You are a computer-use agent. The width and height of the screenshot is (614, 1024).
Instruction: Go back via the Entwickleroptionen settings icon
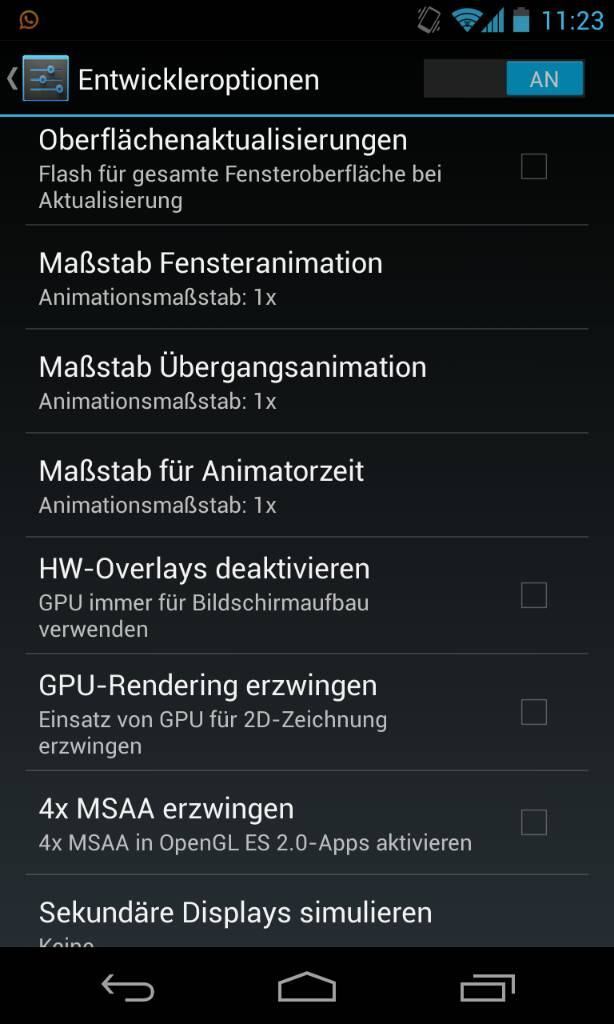[x=42, y=79]
